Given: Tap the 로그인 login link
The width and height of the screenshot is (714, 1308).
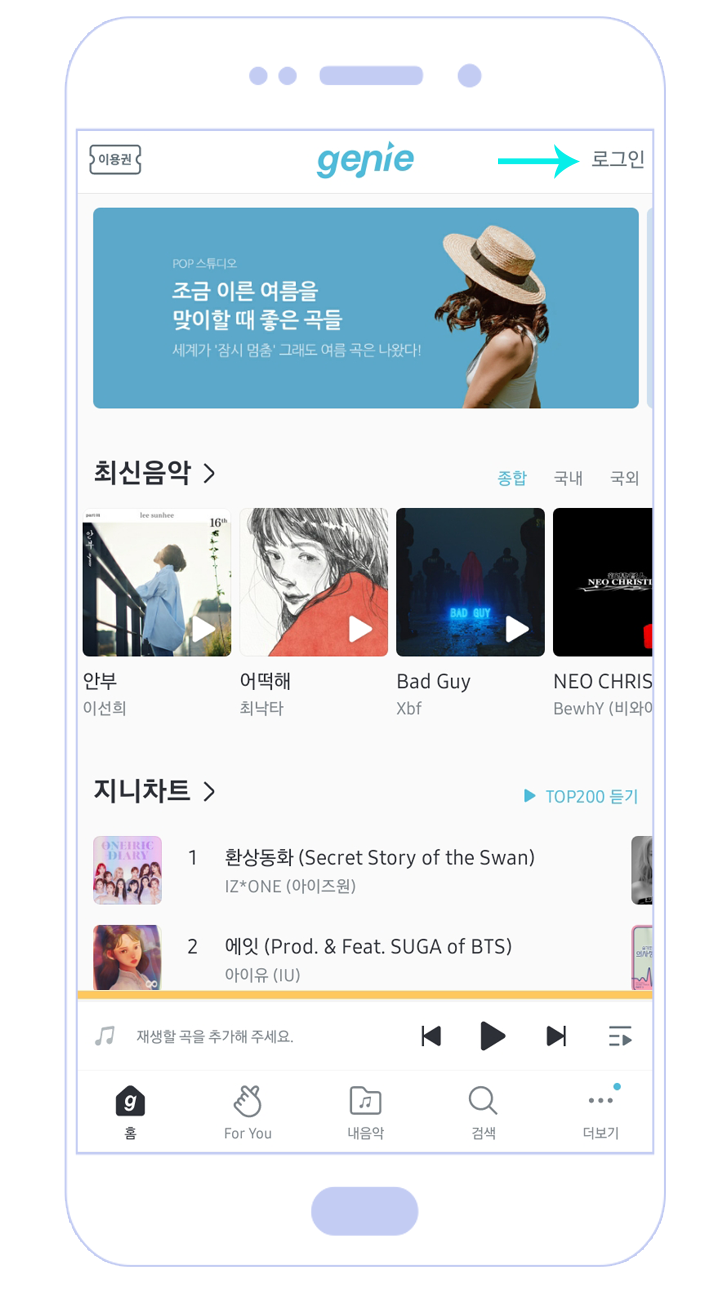Looking at the screenshot, I should tap(618, 160).
